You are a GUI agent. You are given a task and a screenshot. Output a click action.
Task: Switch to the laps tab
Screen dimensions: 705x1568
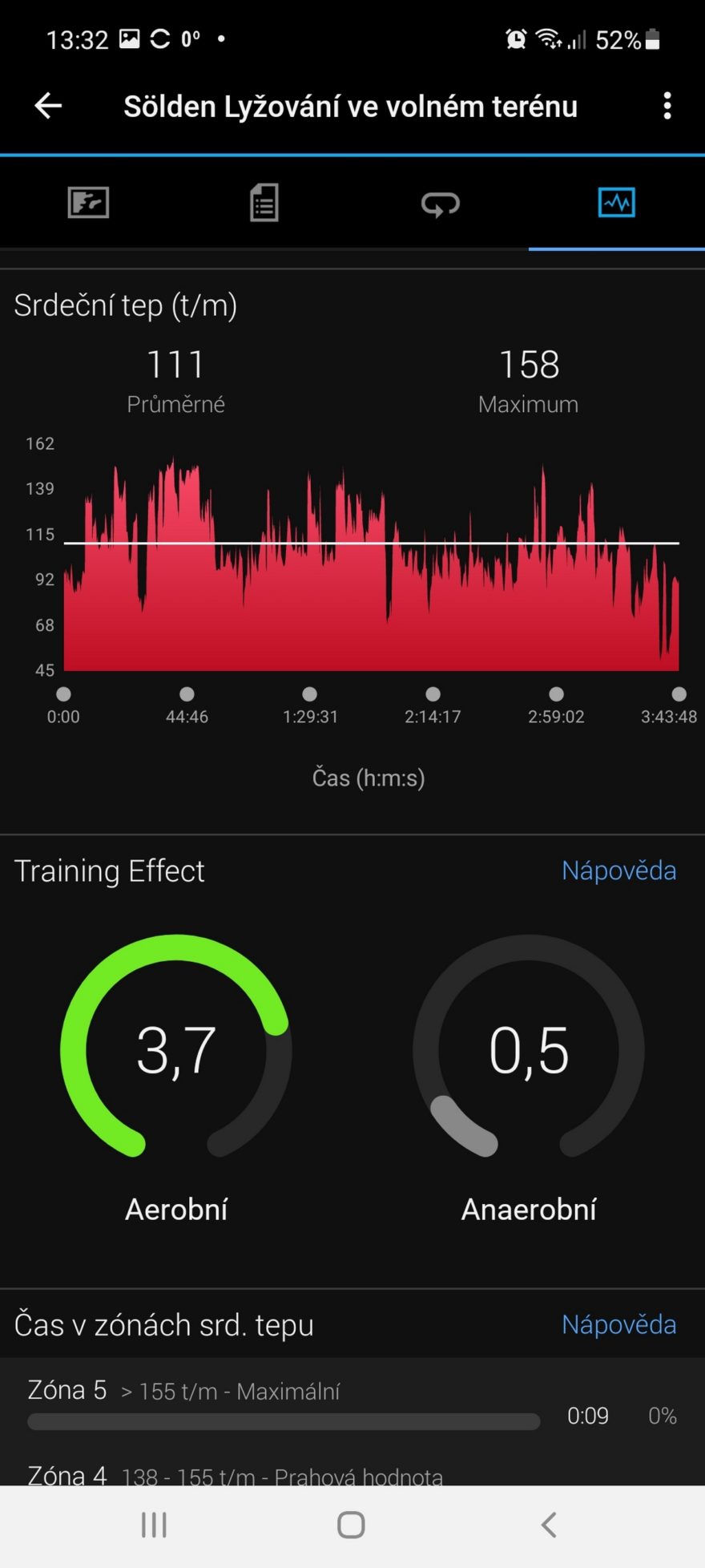coord(441,203)
